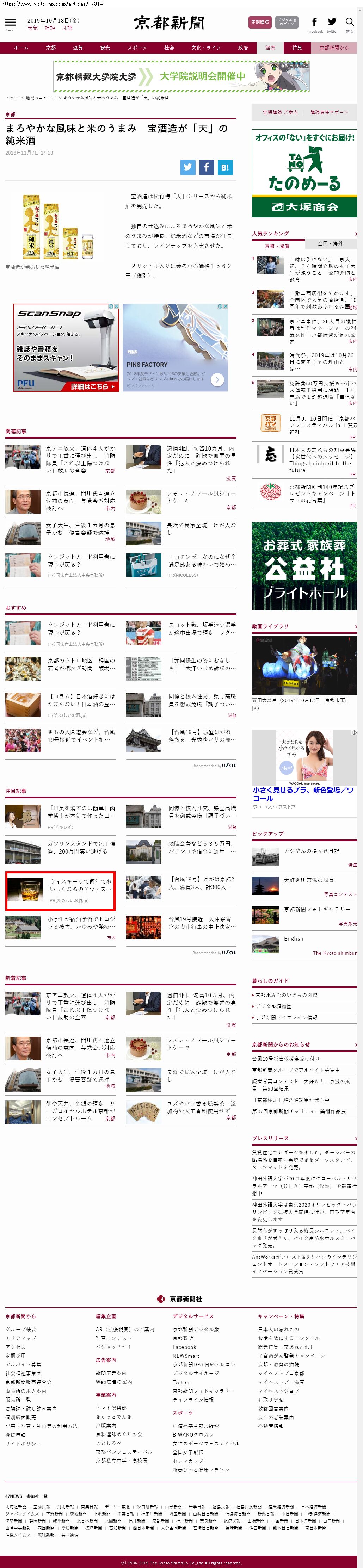Share article on Twitter
Image resolution: width=363 pixels, height=1568 pixels.
187,167
